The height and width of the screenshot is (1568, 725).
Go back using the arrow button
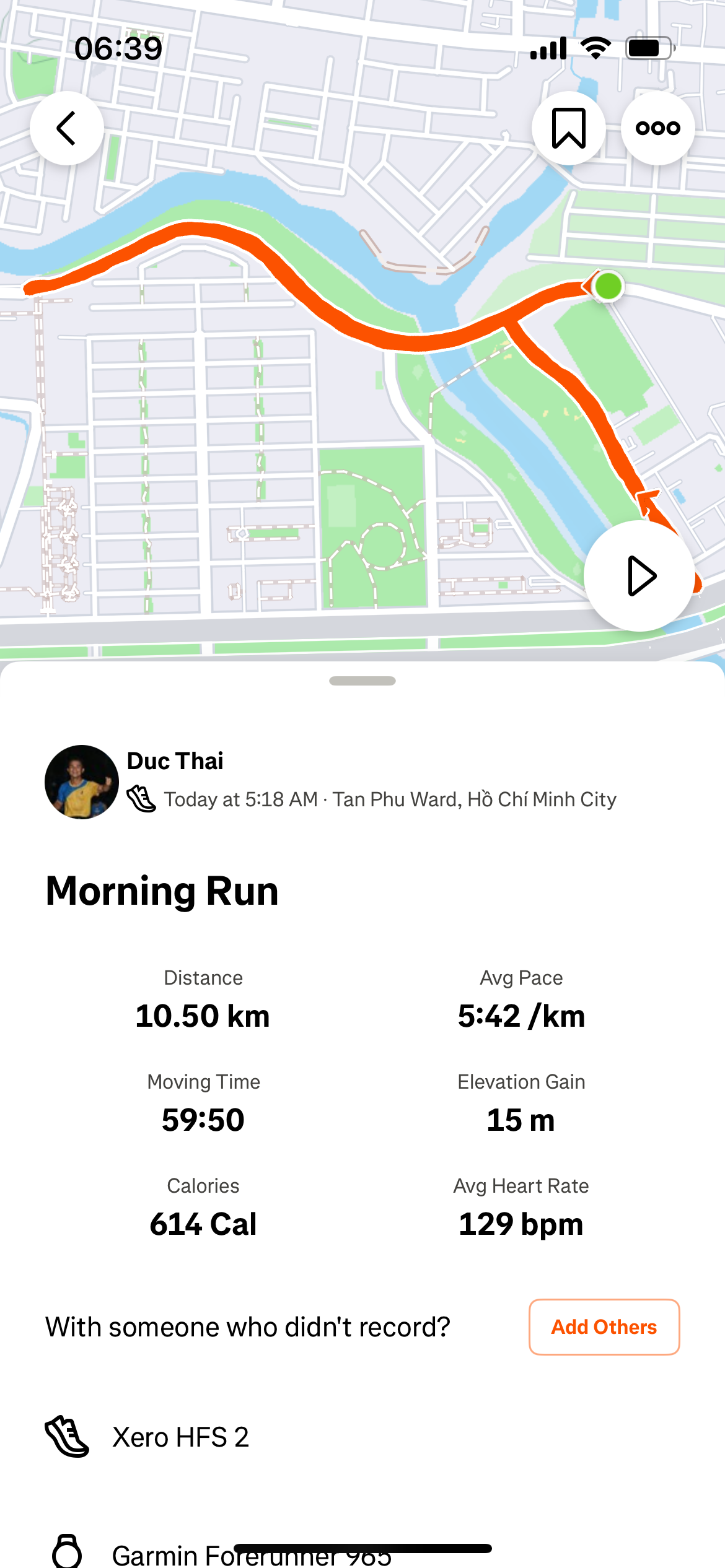click(x=67, y=128)
